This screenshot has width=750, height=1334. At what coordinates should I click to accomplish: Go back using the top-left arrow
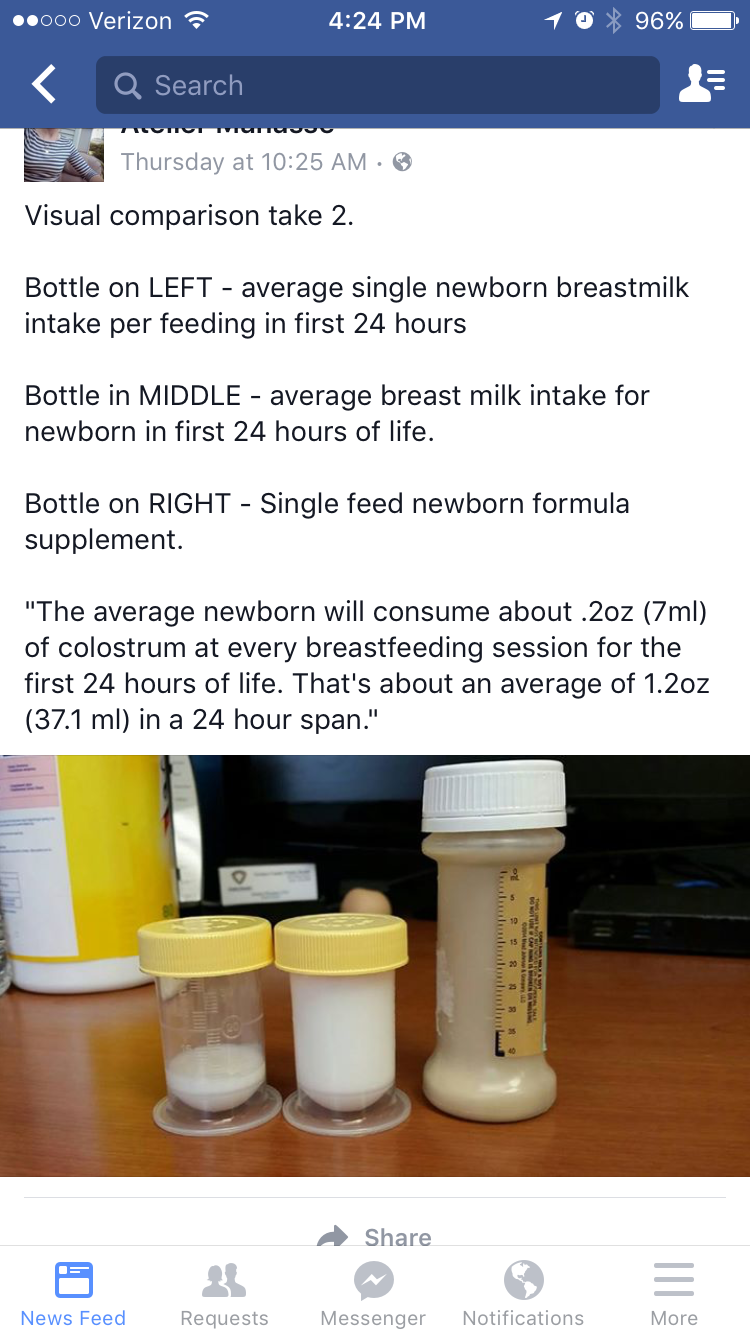click(44, 85)
